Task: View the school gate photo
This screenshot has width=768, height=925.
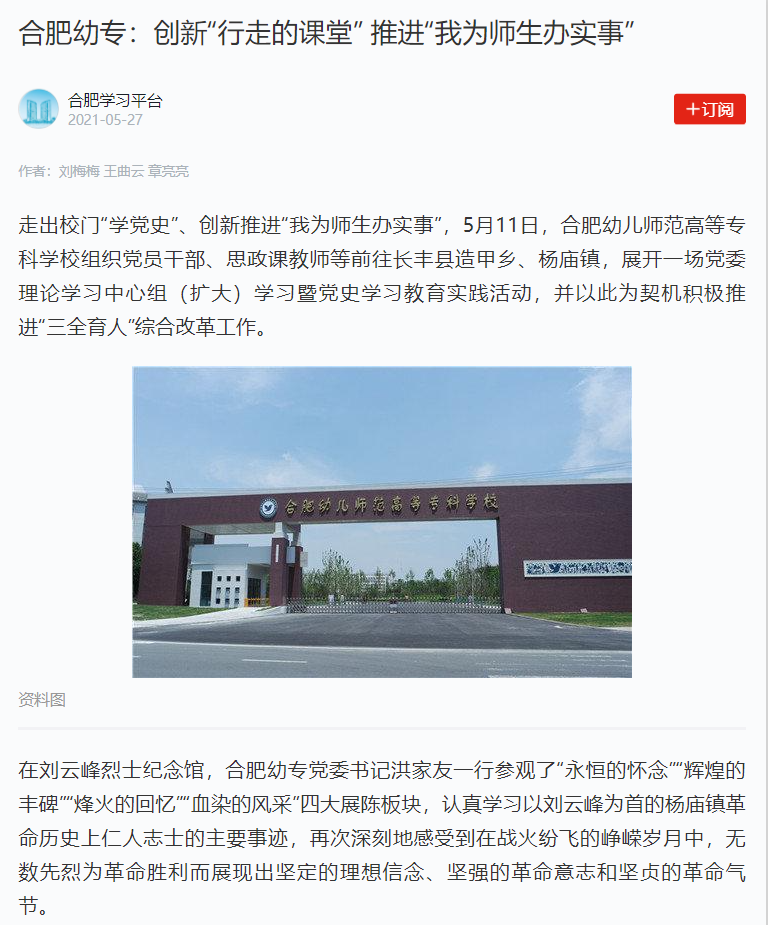Action: [382, 521]
